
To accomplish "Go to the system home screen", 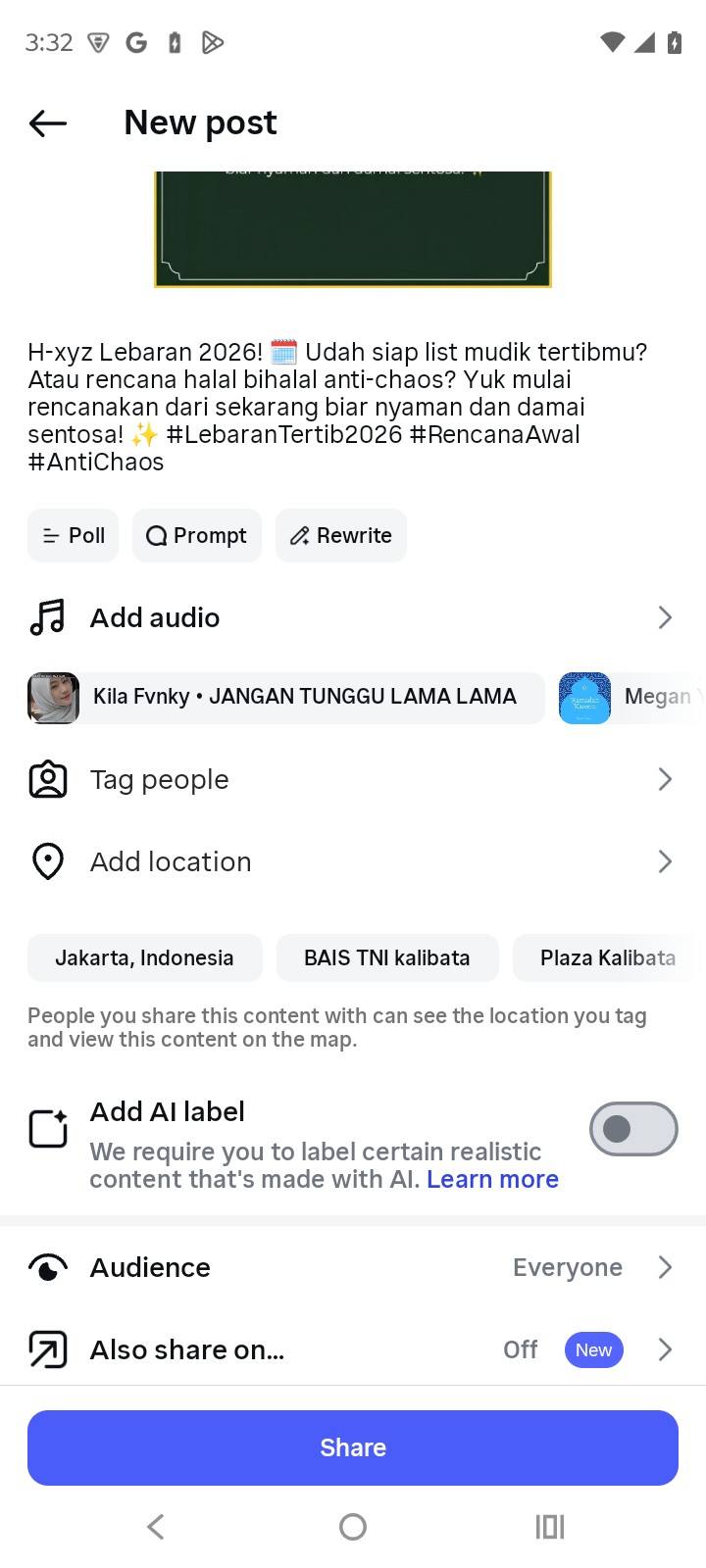I will click(353, 1526).
